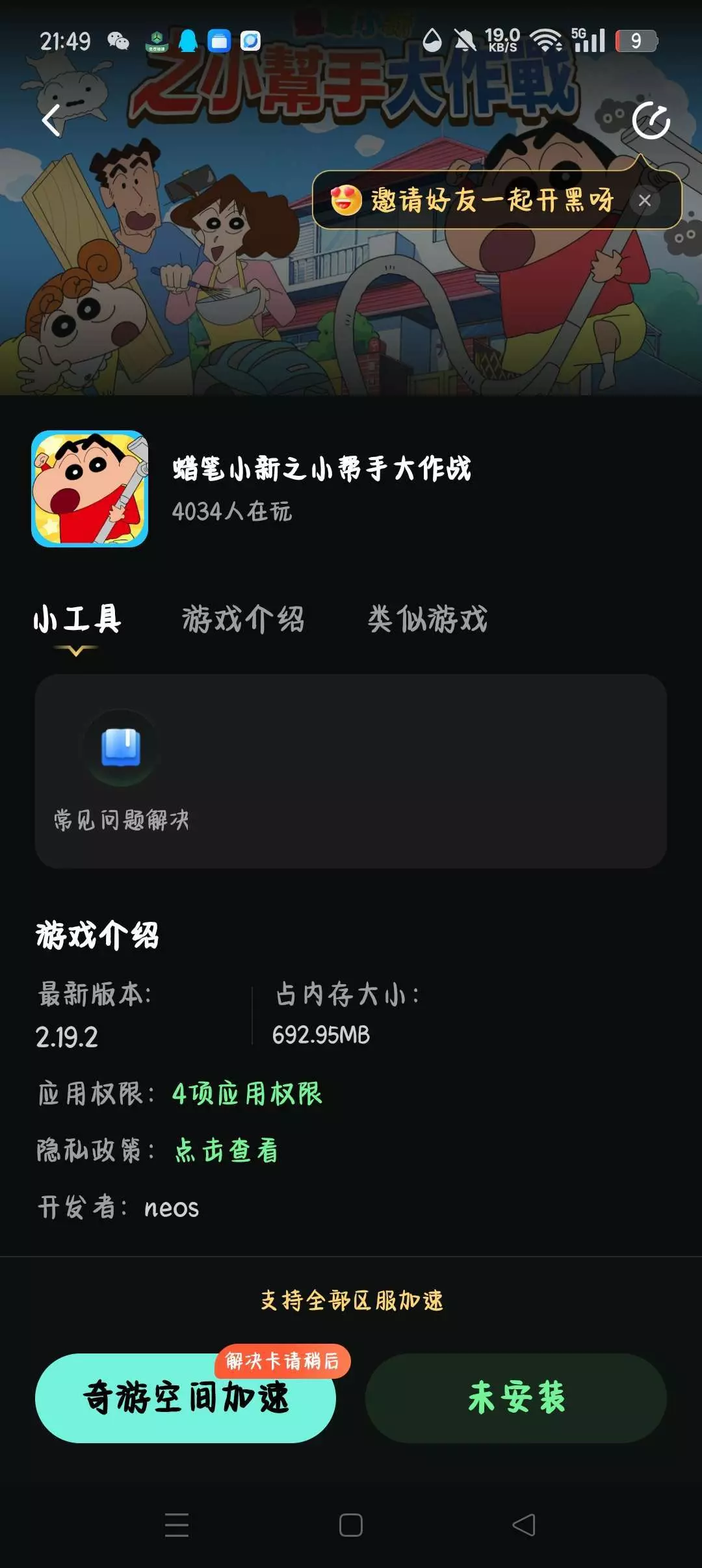Switch to the 小工具 tab
Image resolution: width=702 pixels, height=1568 pixels.
(x=77, y=619)
